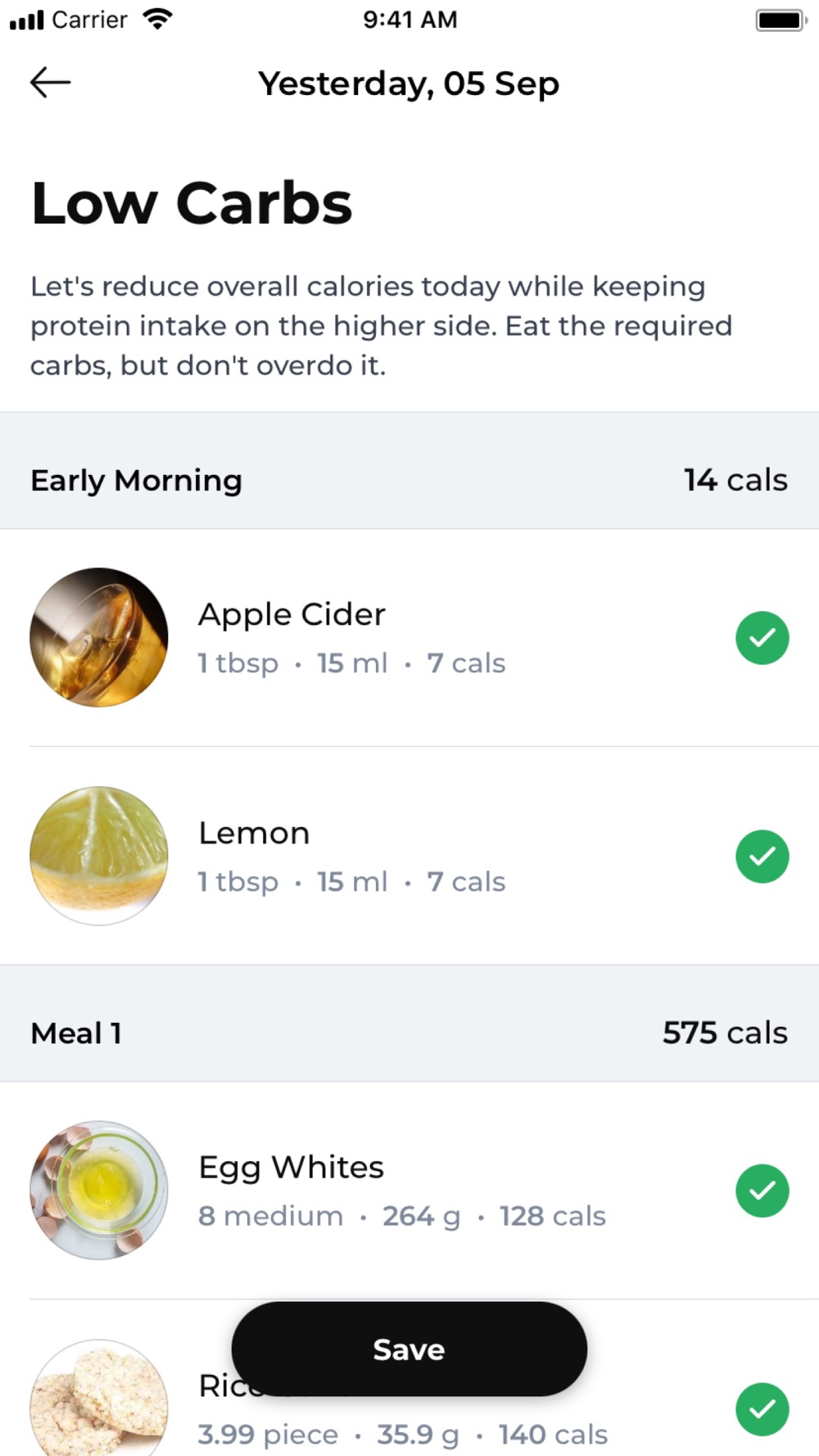
Task: Open the Egg Whites food item
Action: pos(409,1190)
